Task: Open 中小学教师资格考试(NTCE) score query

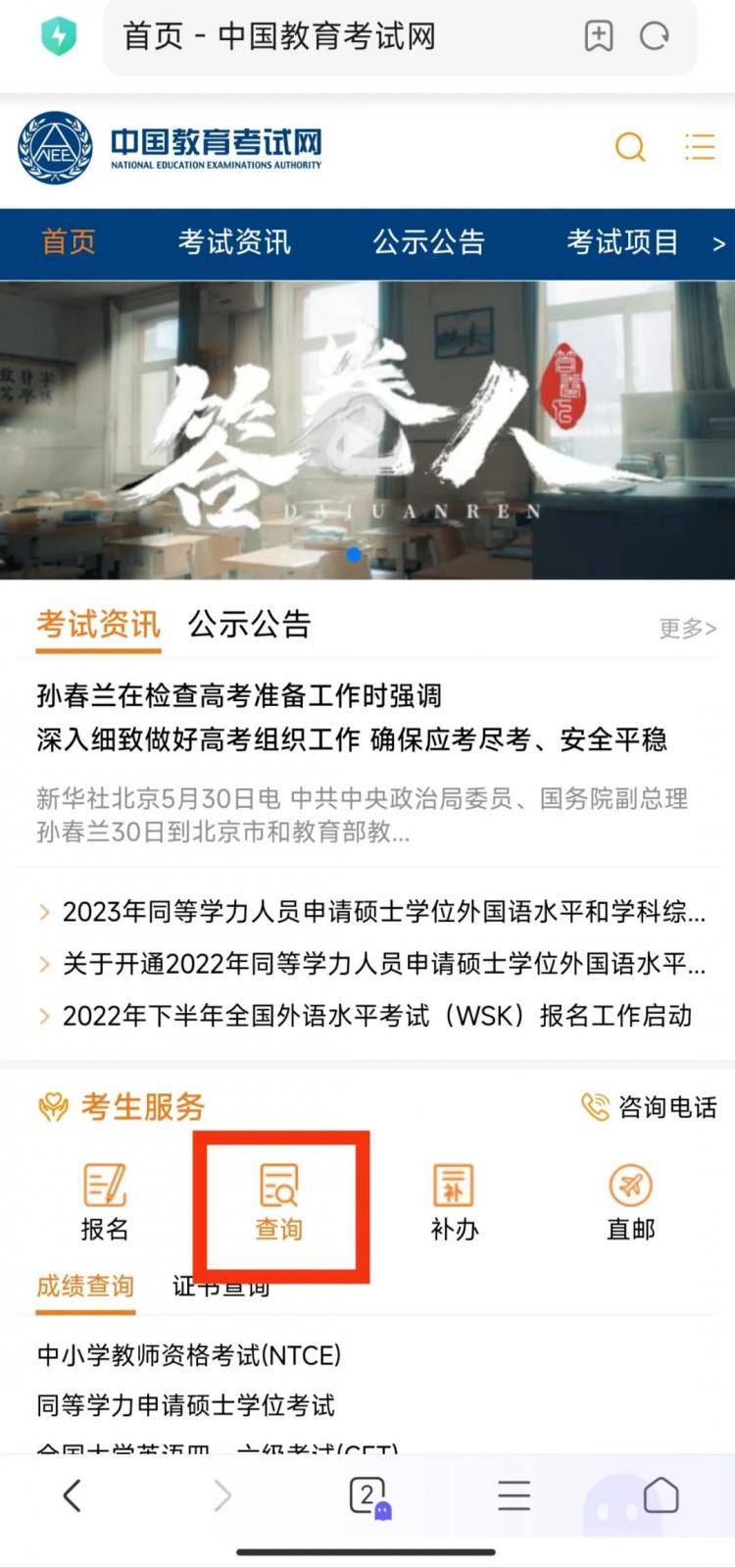Action: (x=189, y=1355)
